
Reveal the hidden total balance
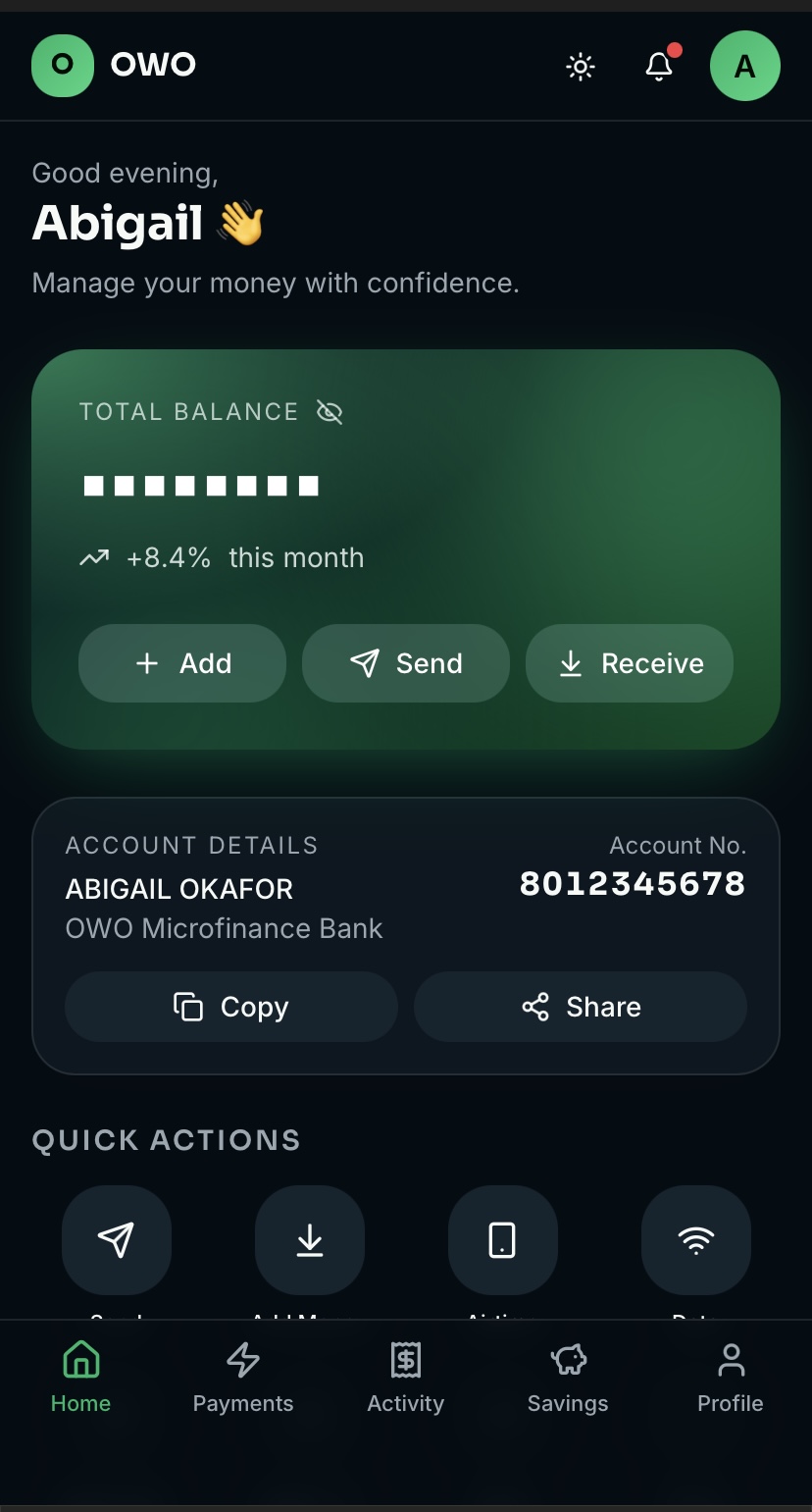330,412
